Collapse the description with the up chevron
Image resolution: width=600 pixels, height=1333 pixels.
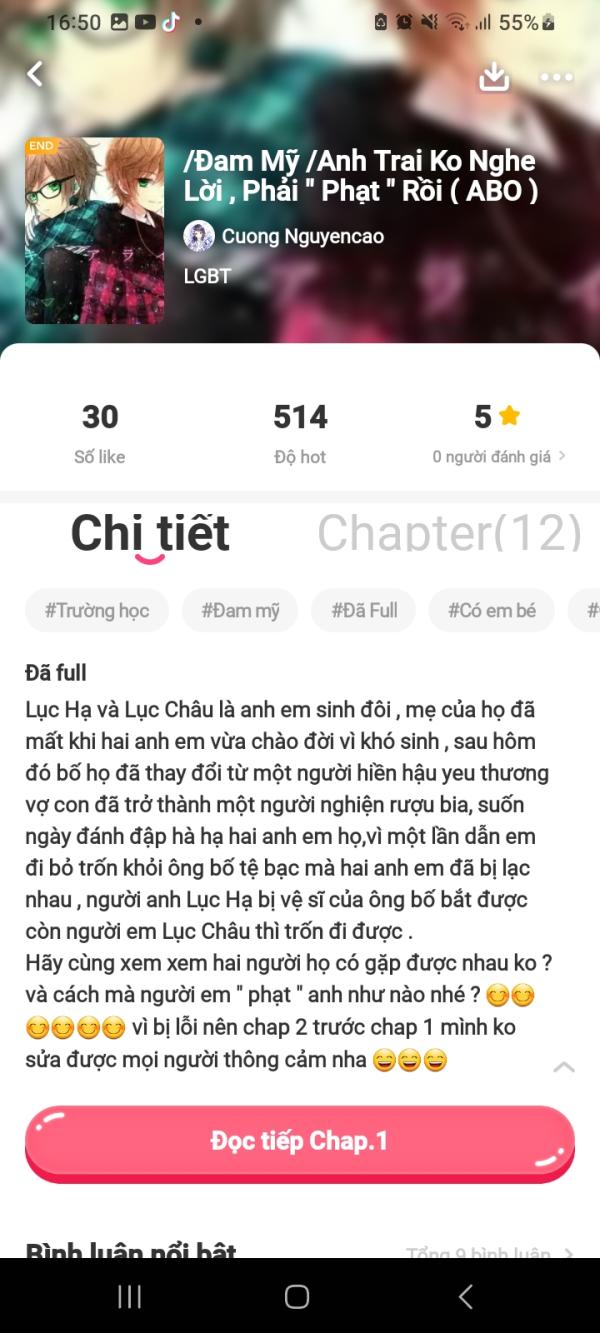[x=564, y=1067]
